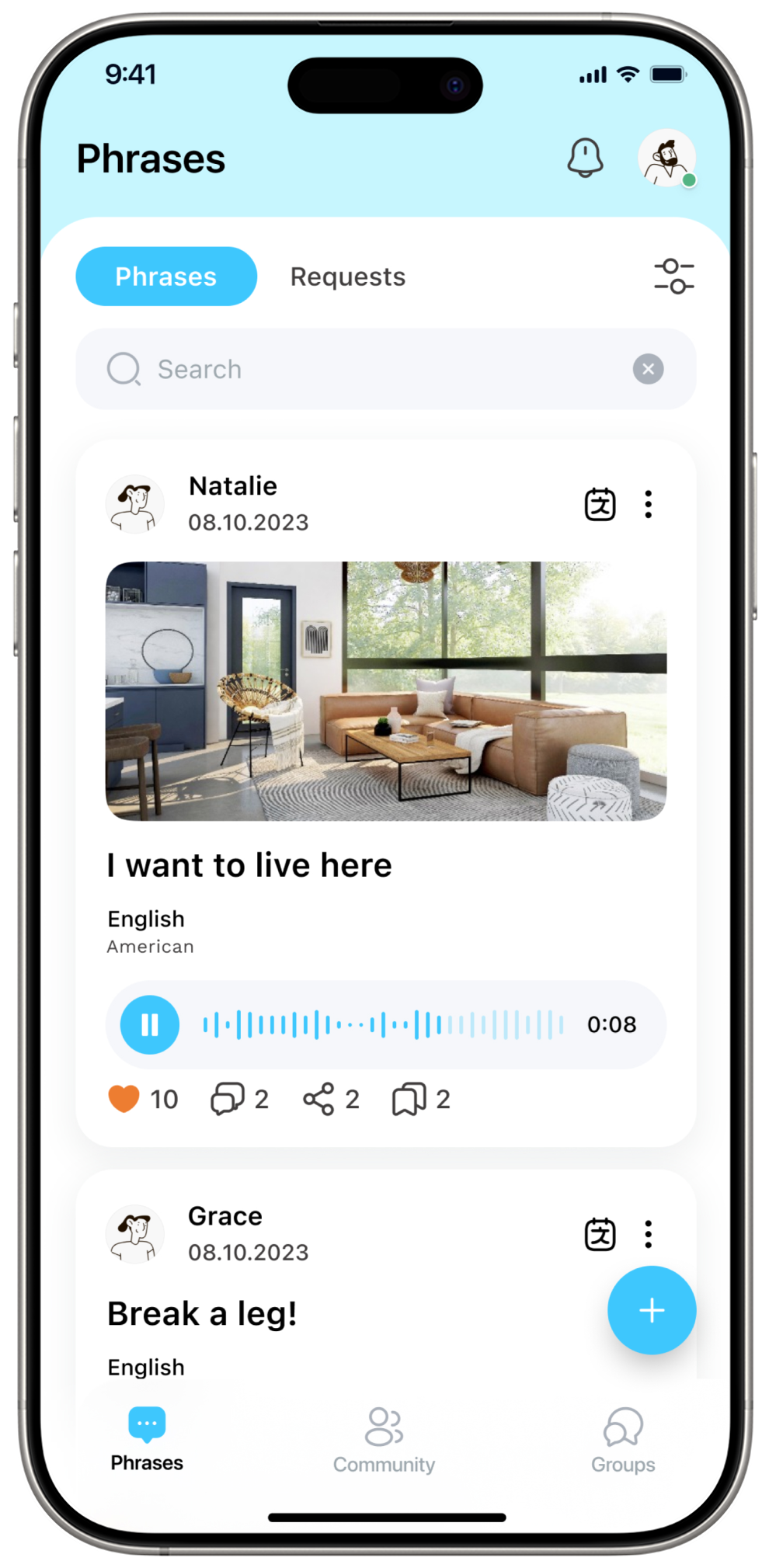Clear the search field

pos(648,369)
